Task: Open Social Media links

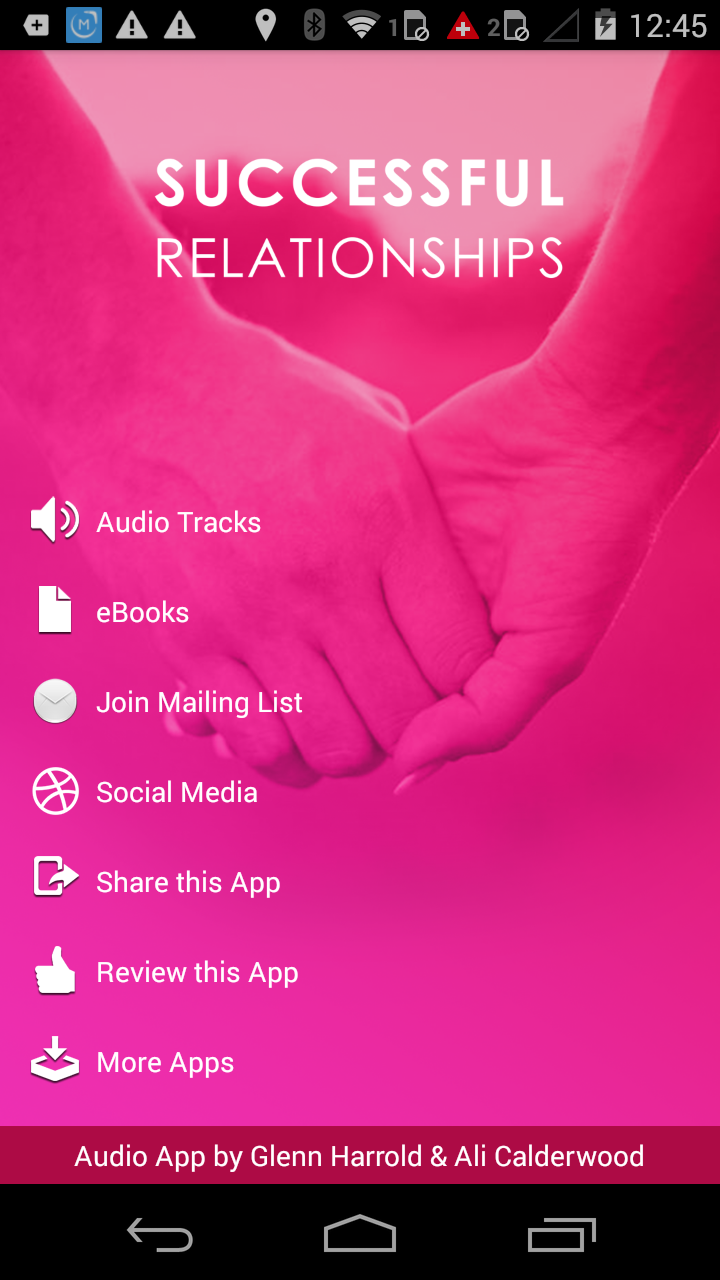Action: [176, 792]
